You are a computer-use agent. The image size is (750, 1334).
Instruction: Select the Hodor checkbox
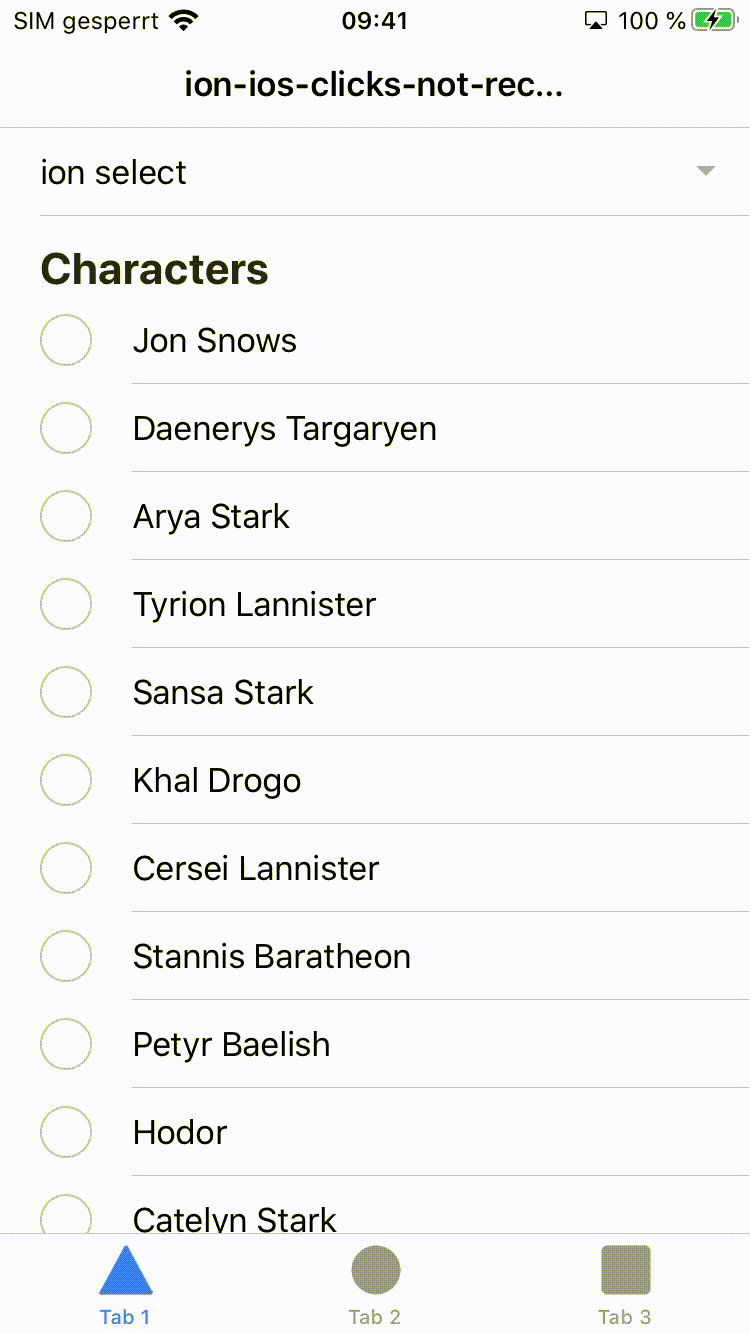pyautogui.click(x=66, y=1132)
